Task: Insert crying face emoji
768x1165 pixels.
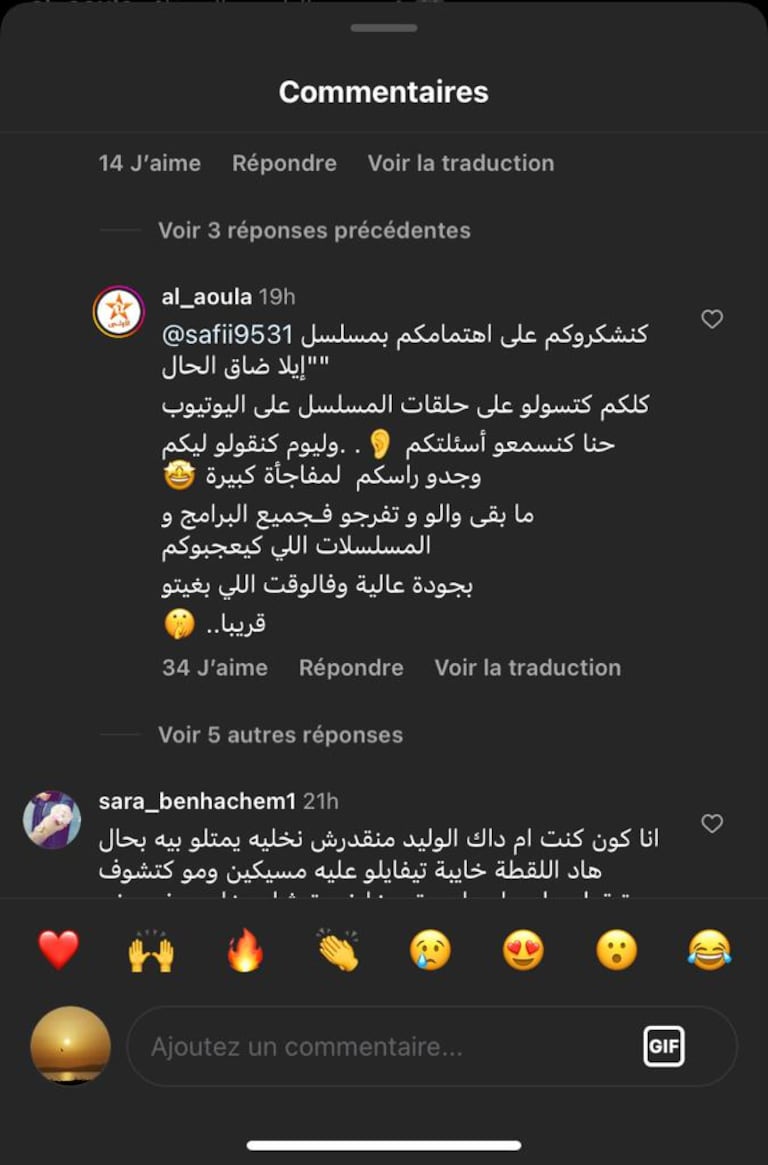Action: [x=431, y=950]
